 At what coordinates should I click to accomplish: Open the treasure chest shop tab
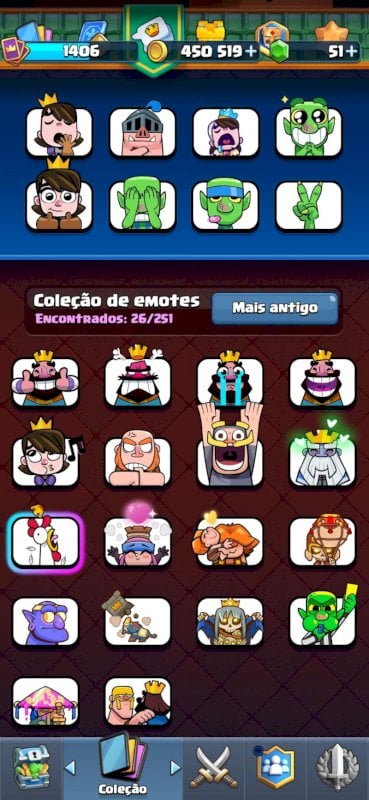31,767
